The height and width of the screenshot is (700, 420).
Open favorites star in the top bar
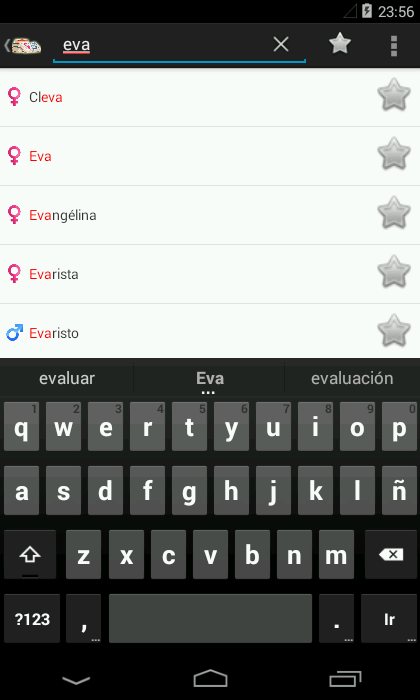point(340,45)
